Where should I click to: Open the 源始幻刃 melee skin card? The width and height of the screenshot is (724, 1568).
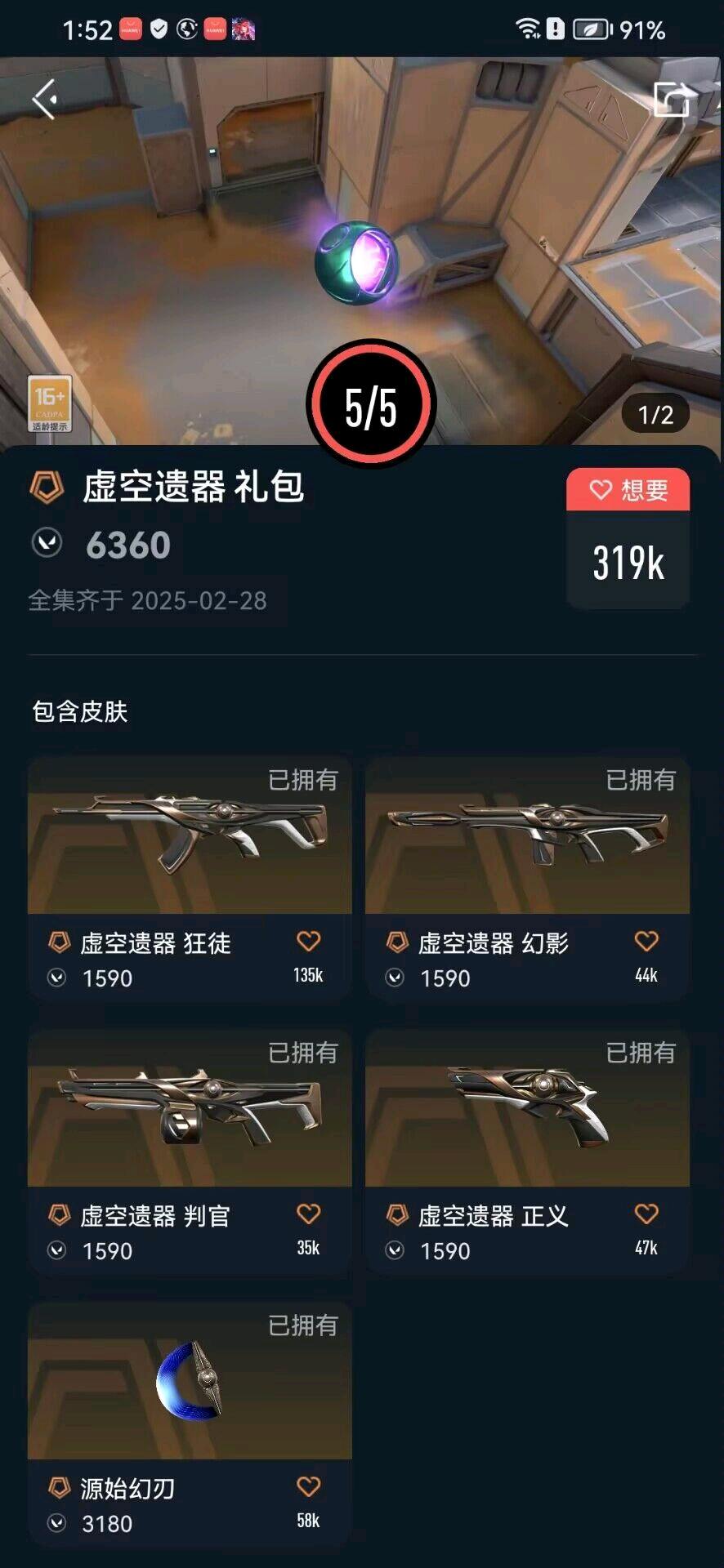pos(190,1382)
